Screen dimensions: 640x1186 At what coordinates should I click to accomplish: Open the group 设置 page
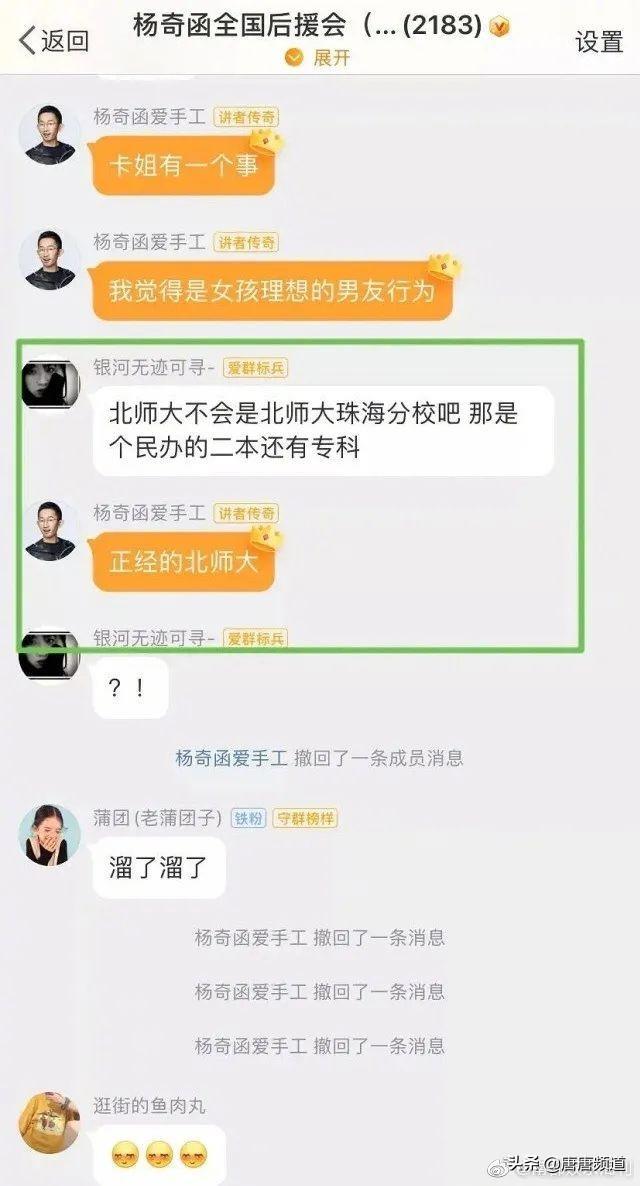(x=599, y=41)
